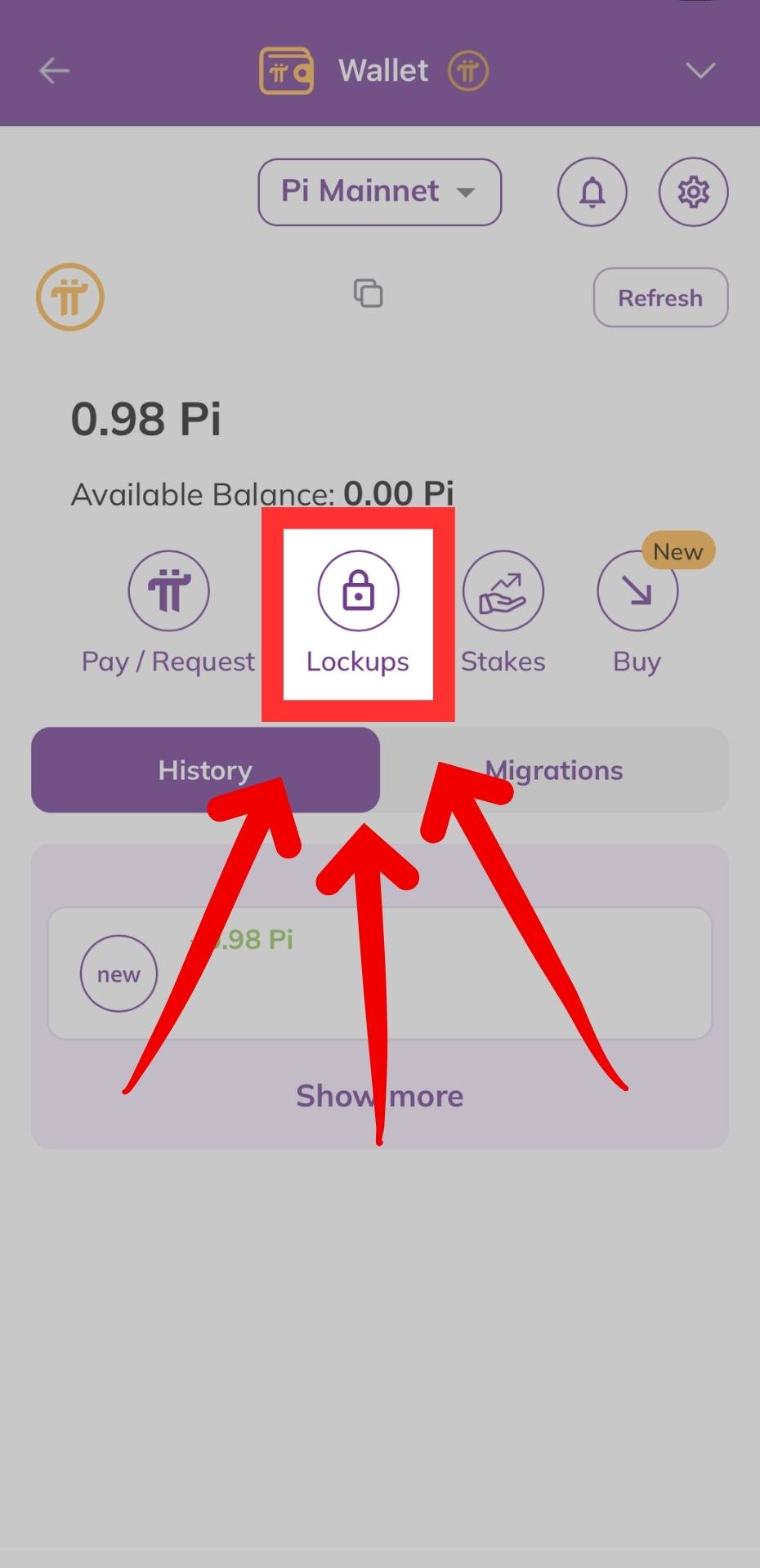Open the notifications bell
The height and width of the screenshot is (1568, 760).
pyautogui.click(x=592, y=192)
